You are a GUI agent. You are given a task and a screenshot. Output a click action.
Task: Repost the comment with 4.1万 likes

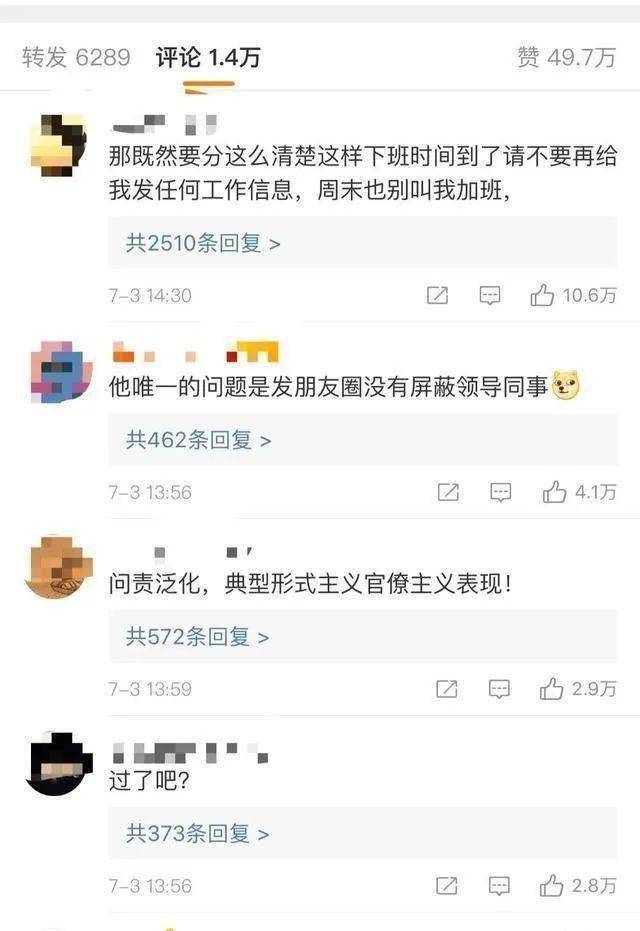tap(448, 492)
